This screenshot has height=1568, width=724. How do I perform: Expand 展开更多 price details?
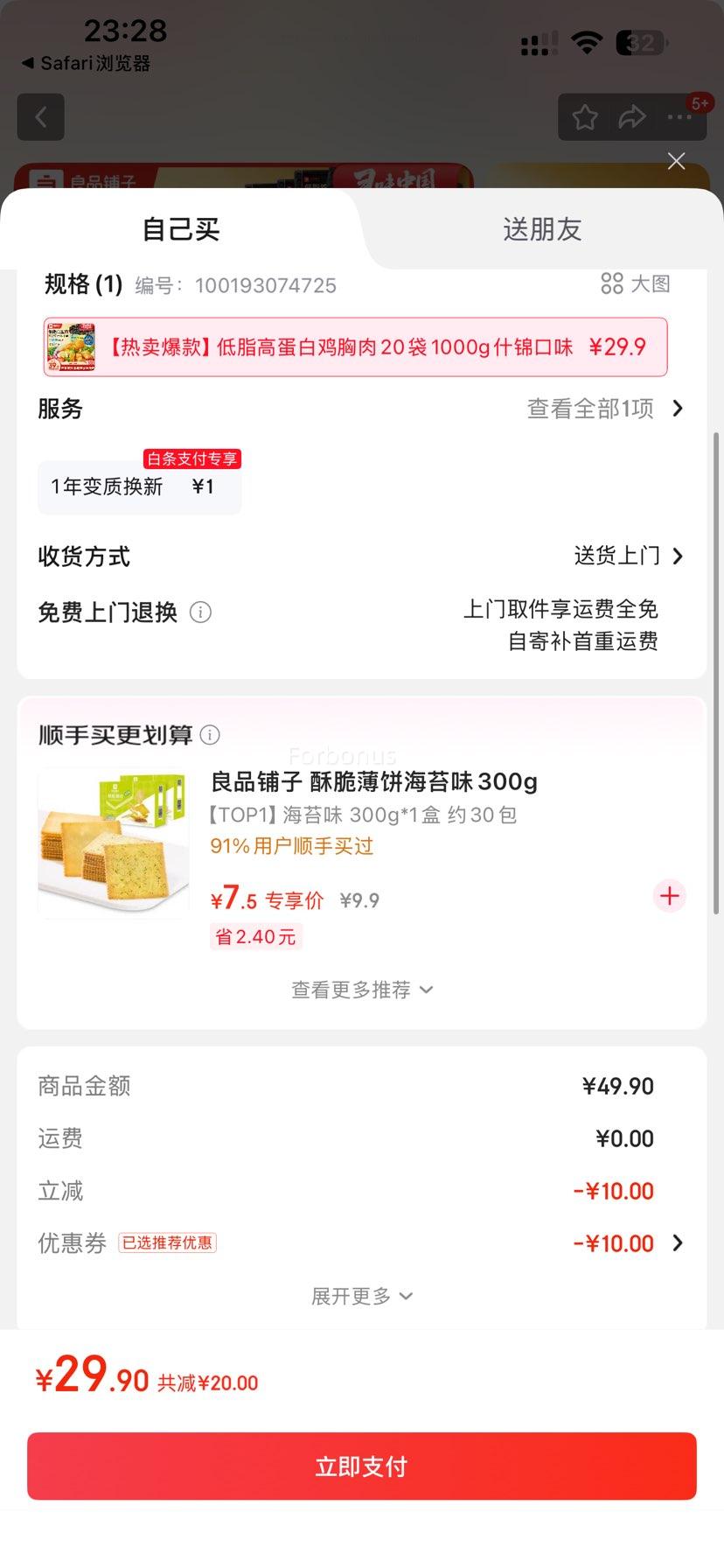click(361, 1296)
